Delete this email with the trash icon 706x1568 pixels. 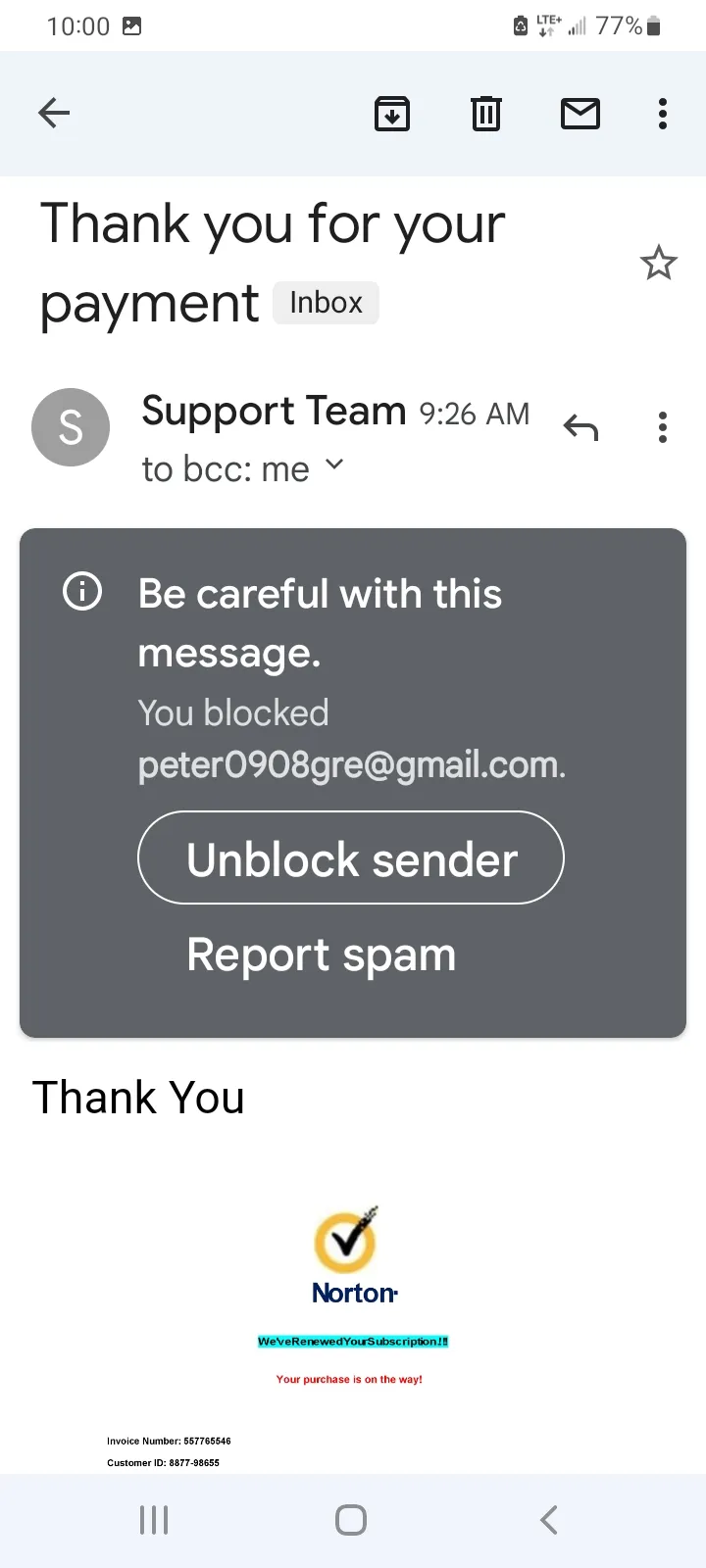point(486,114)
